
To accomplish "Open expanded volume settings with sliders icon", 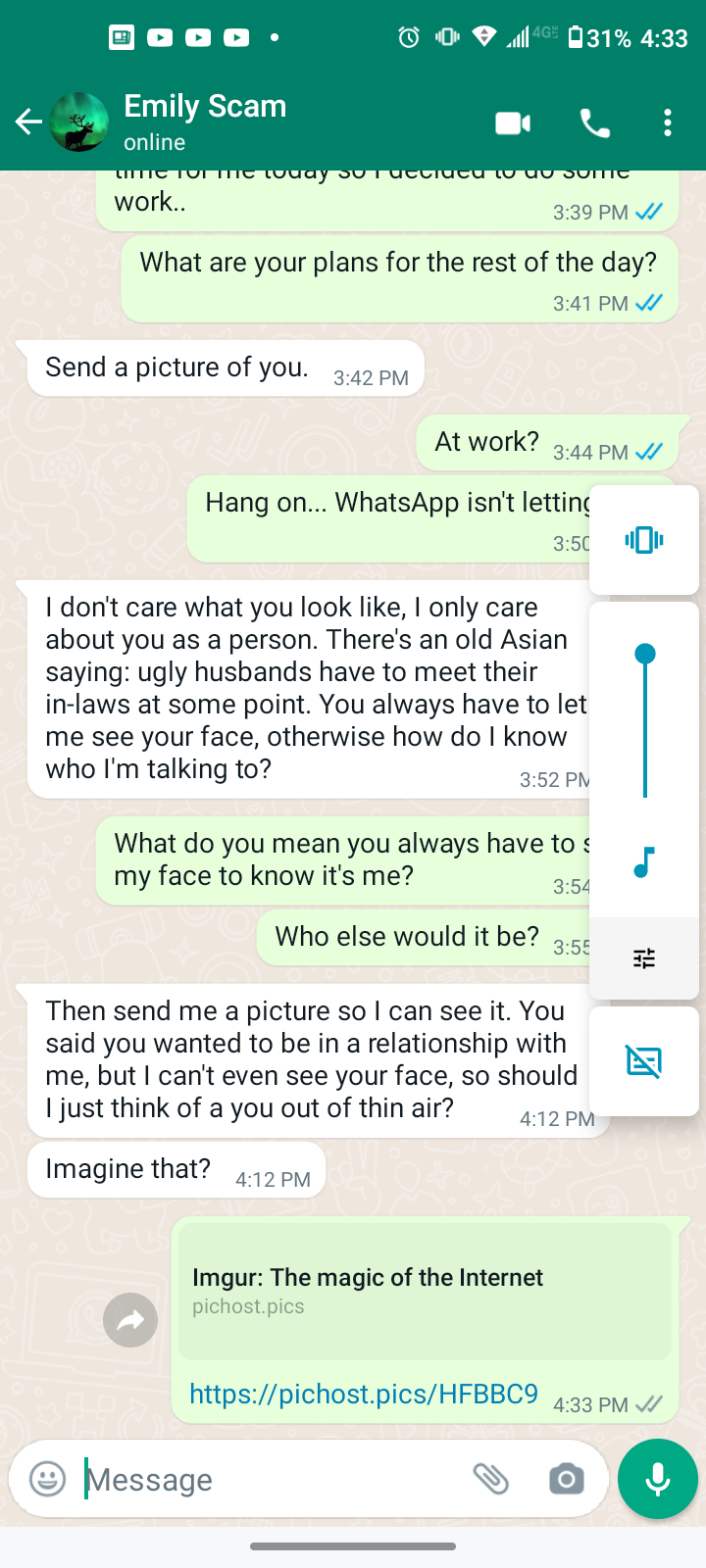I will point(644,958).
